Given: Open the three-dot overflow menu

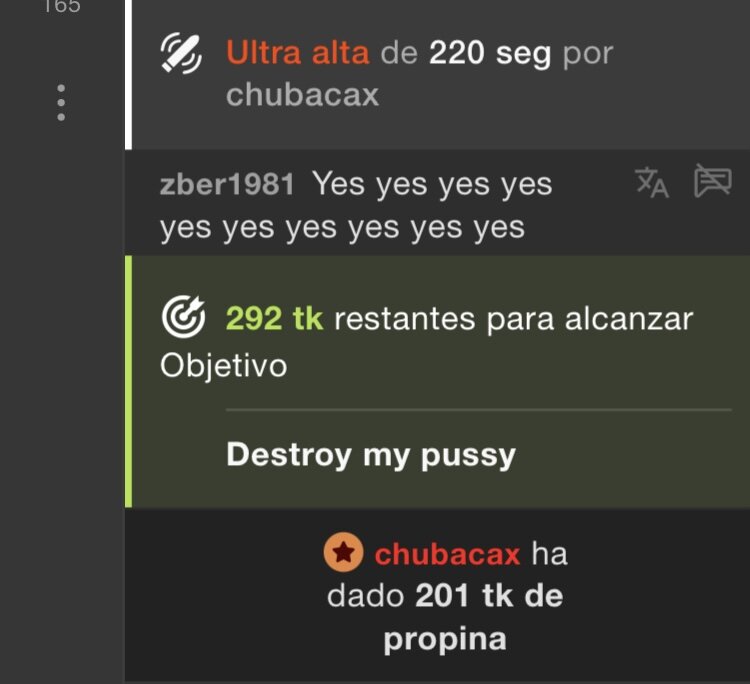Looking at the screenshot, I should (61, 103).
